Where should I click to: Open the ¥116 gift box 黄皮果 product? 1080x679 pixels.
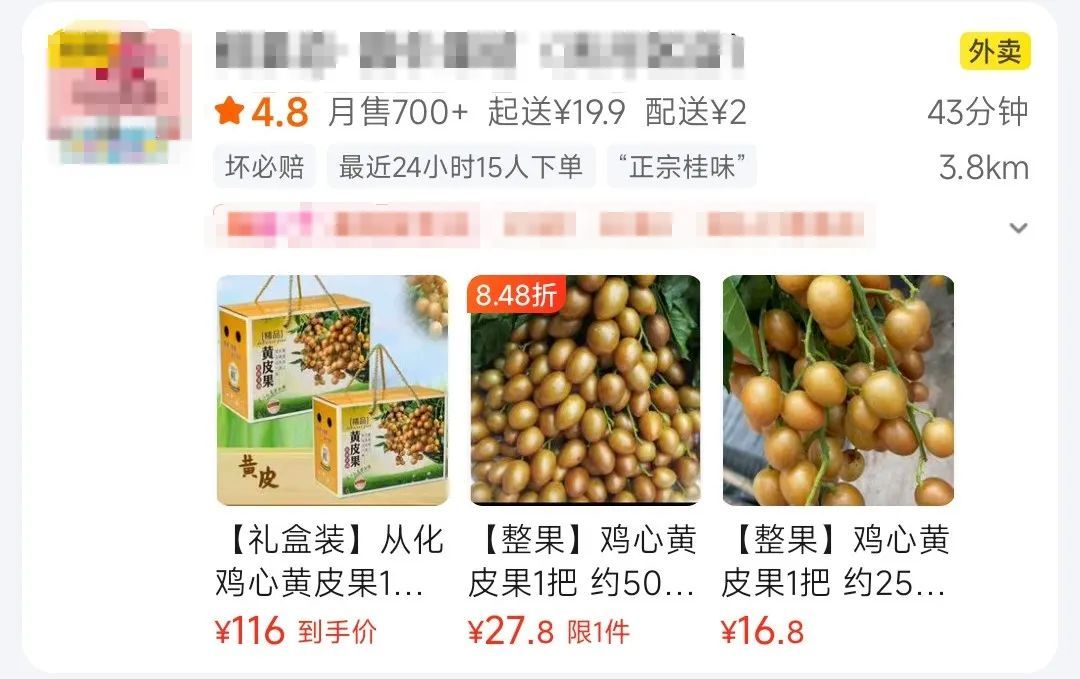point(332,390)
